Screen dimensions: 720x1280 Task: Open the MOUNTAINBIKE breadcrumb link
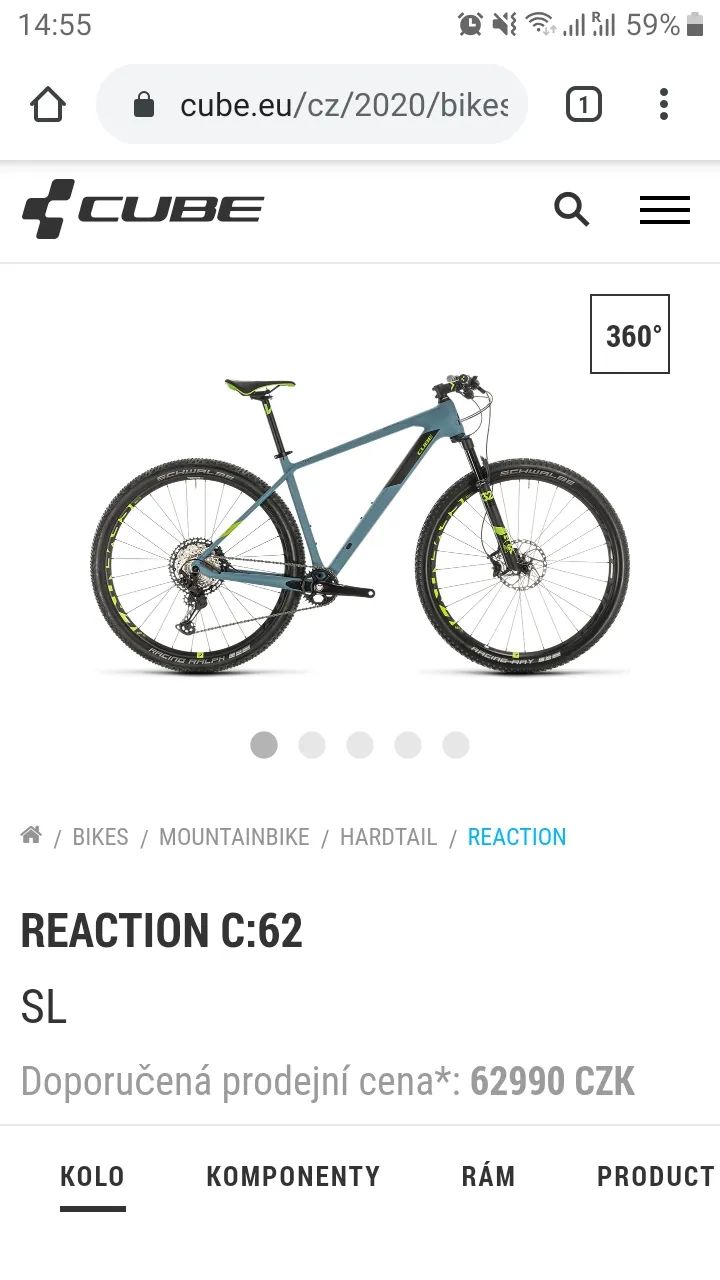tap(234, 837)
